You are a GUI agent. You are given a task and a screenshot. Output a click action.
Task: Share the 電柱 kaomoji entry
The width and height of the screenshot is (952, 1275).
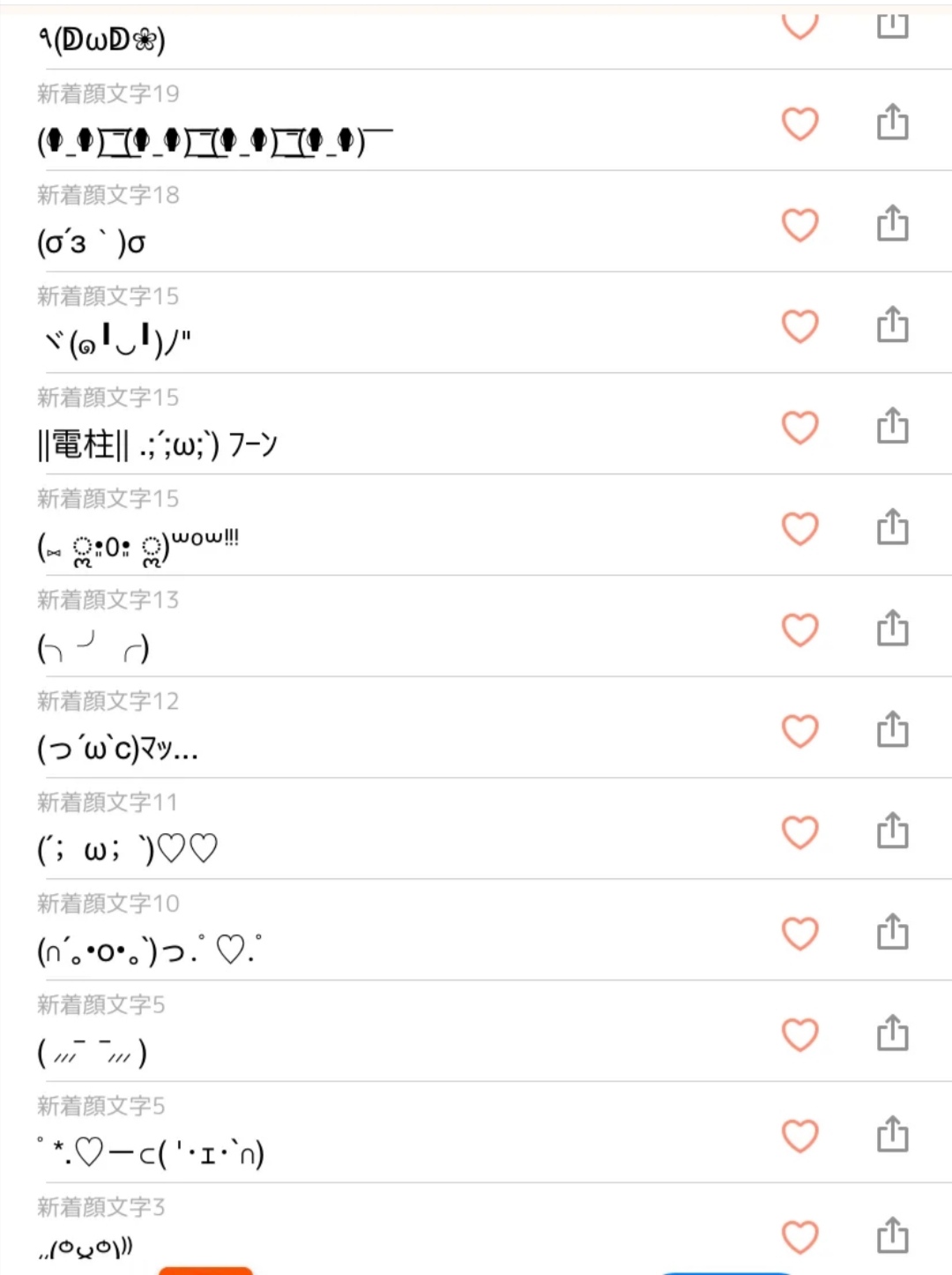click(894, 427)
